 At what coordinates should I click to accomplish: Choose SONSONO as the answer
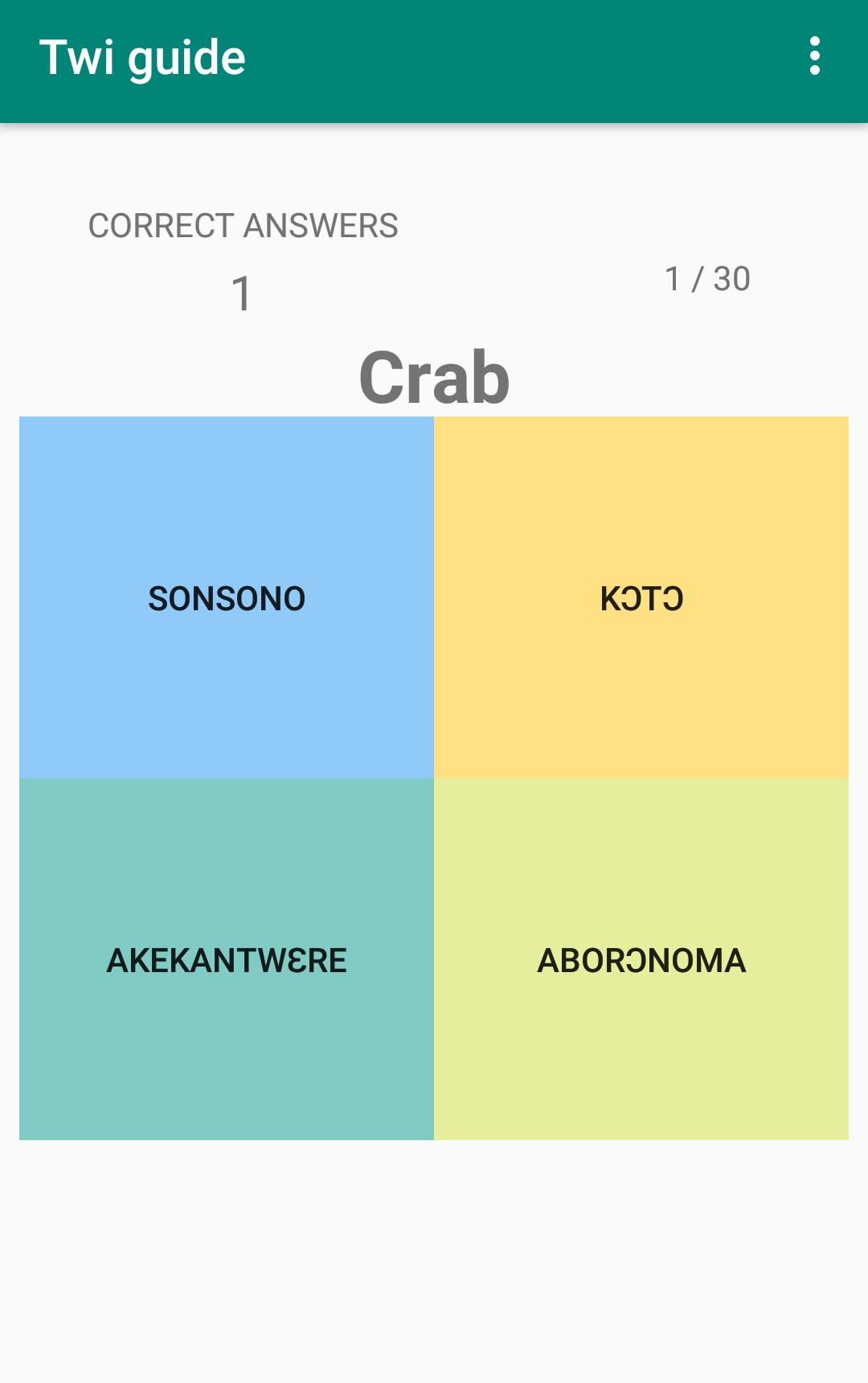(x=227, y=597)
